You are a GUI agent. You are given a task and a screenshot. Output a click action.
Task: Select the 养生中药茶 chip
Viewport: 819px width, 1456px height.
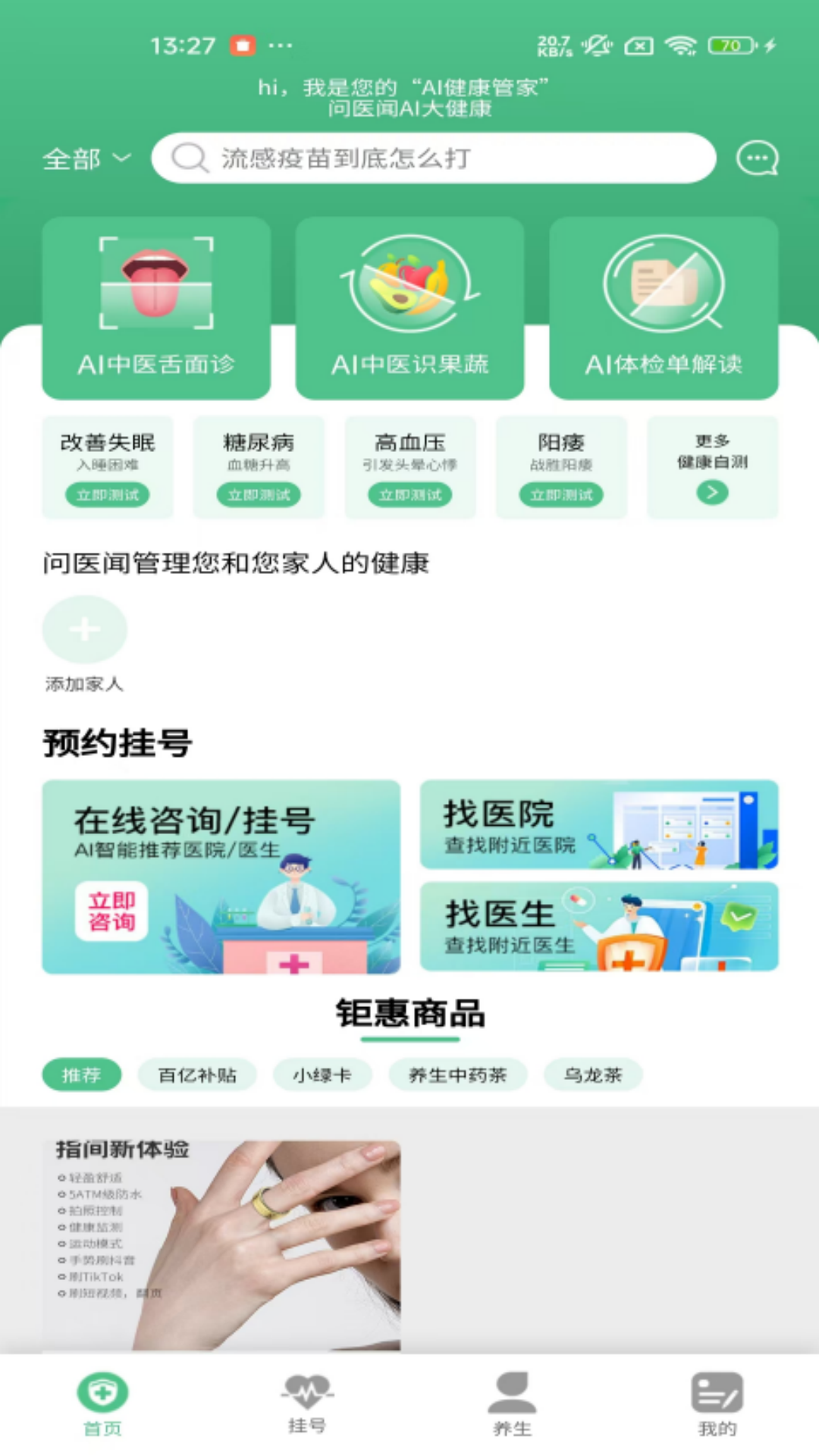(x=457, y=1075)
